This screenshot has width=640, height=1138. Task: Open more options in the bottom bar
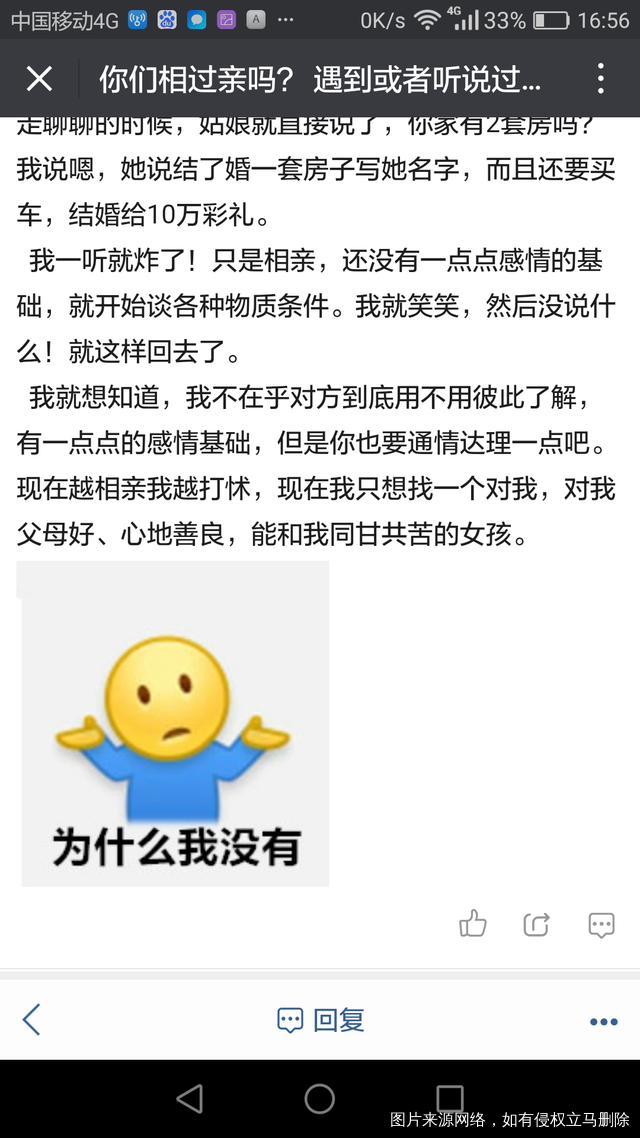603,1021
